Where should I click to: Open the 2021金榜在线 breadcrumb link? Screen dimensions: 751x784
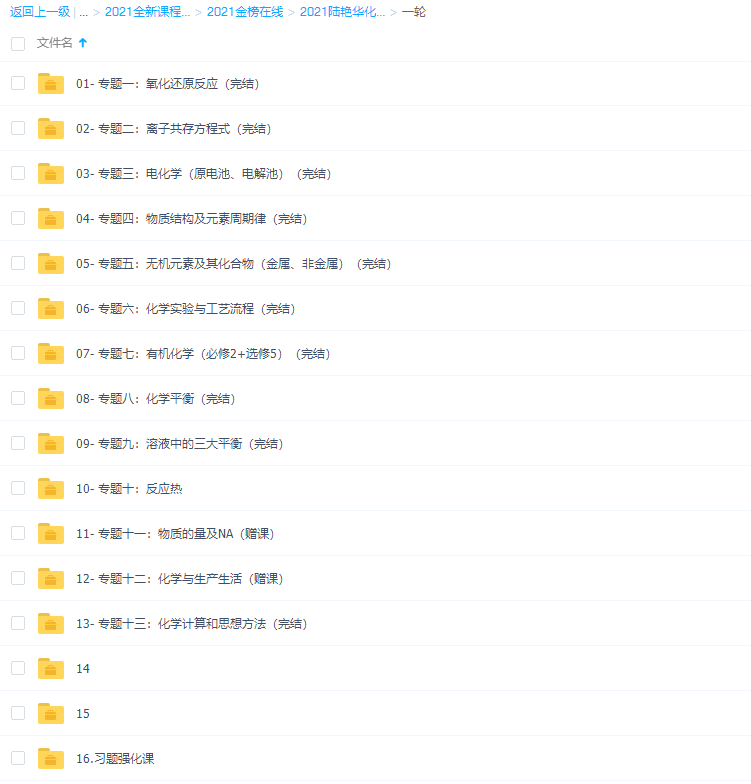tap(245, 12)
